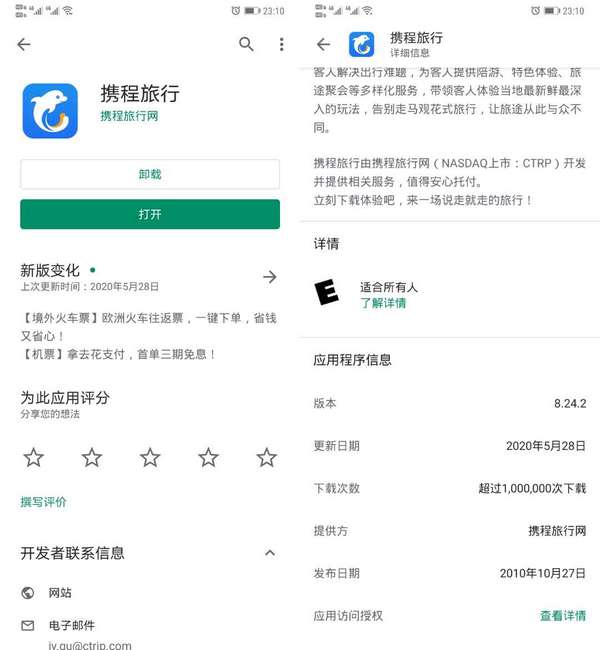600x650 pixels.
Task: Tap 撰写评价 to write a review
Action: tap(44, 502)
